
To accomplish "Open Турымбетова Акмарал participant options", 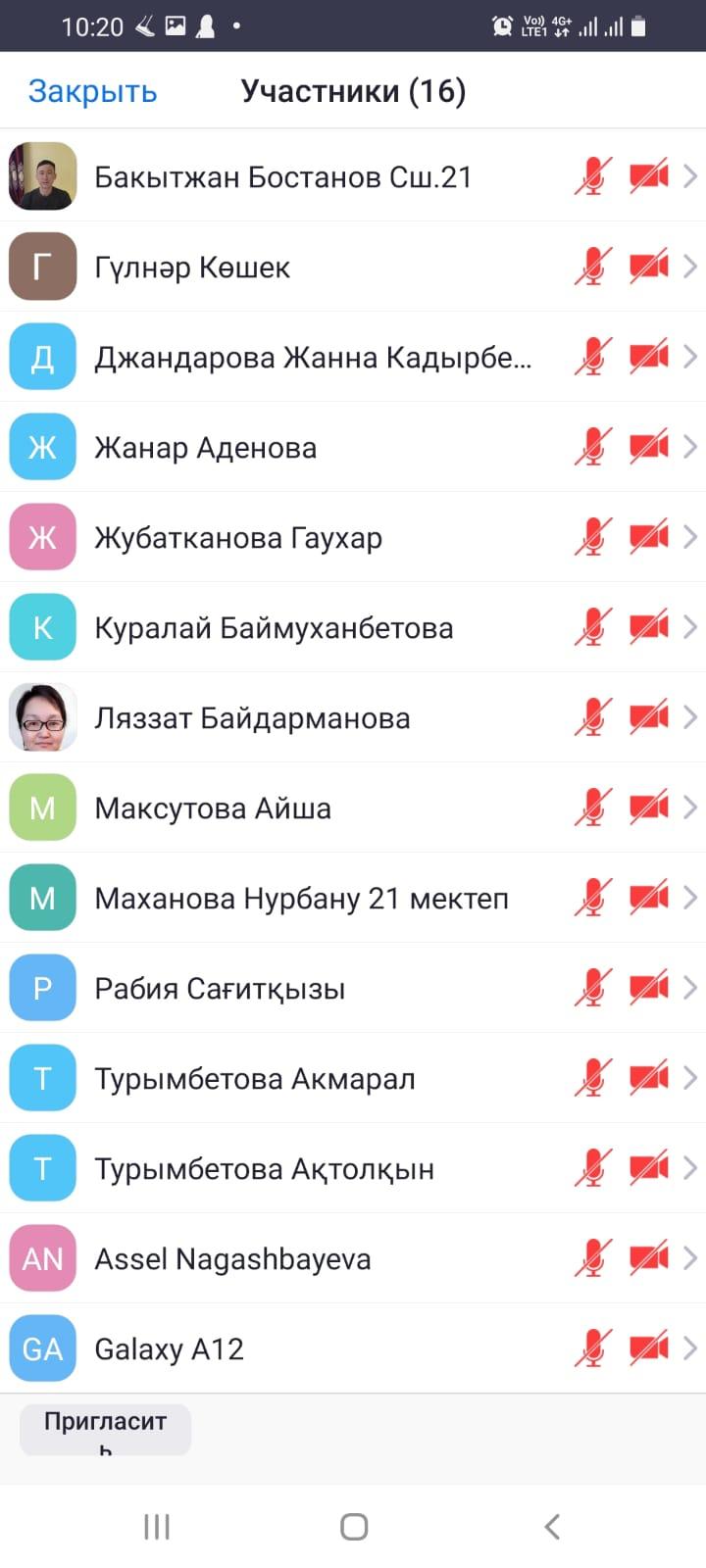I will pos(255,1079).
